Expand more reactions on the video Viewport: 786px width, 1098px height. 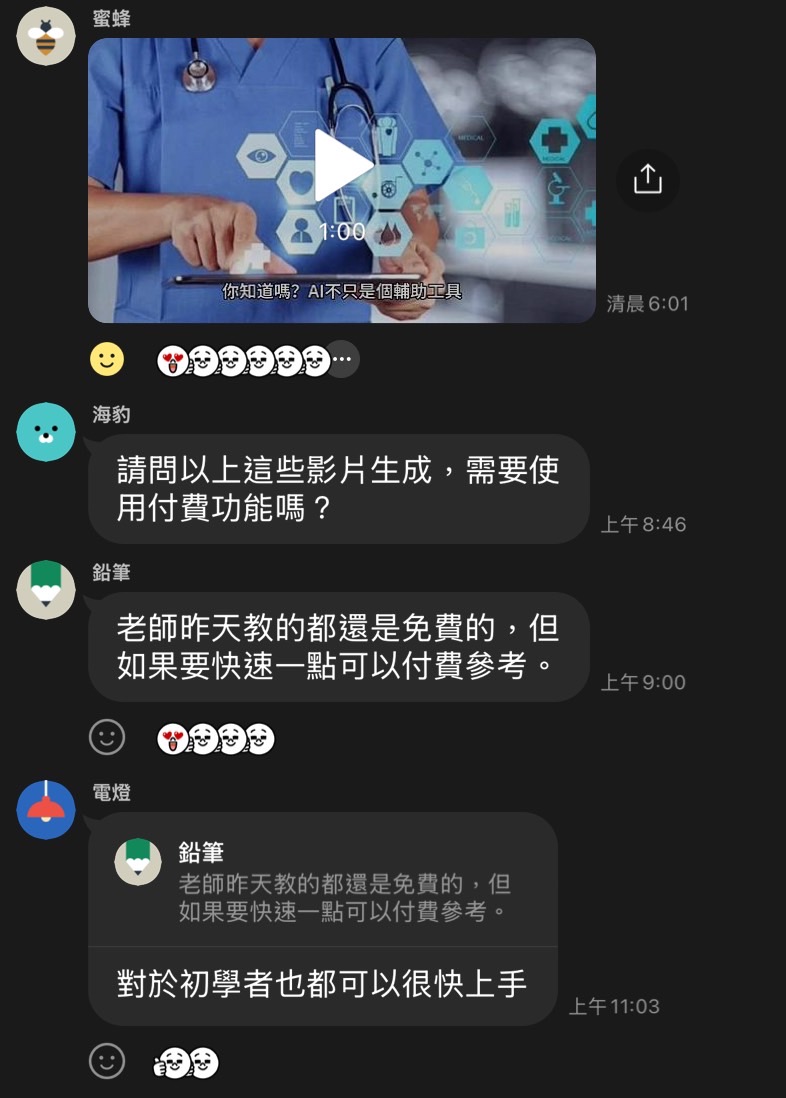point(343,359)
